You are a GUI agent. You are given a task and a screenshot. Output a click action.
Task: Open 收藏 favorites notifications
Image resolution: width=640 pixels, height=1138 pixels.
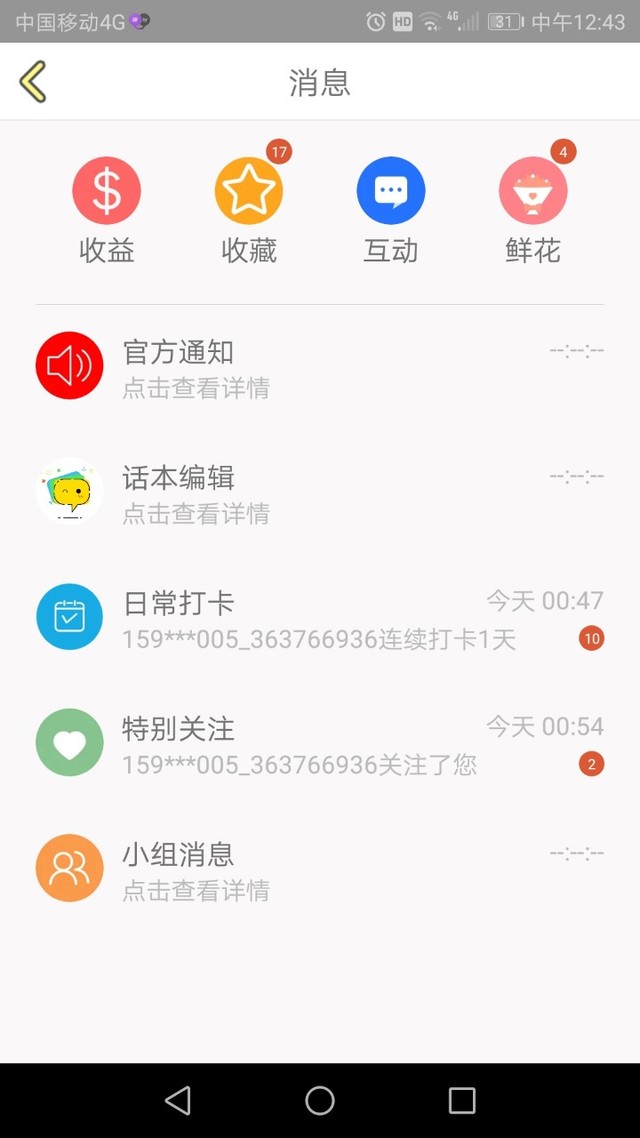[249, 210]
